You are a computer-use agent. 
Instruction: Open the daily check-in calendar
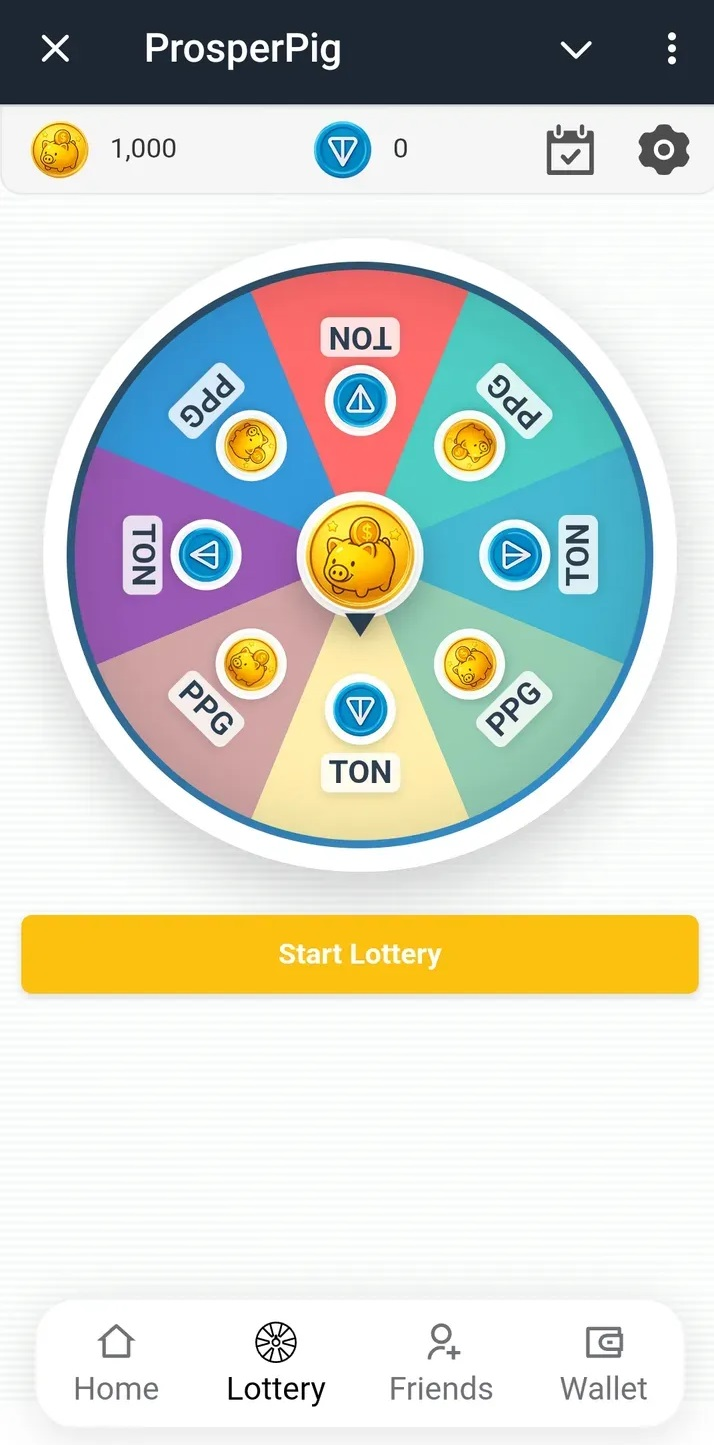(x=570, y=151)
